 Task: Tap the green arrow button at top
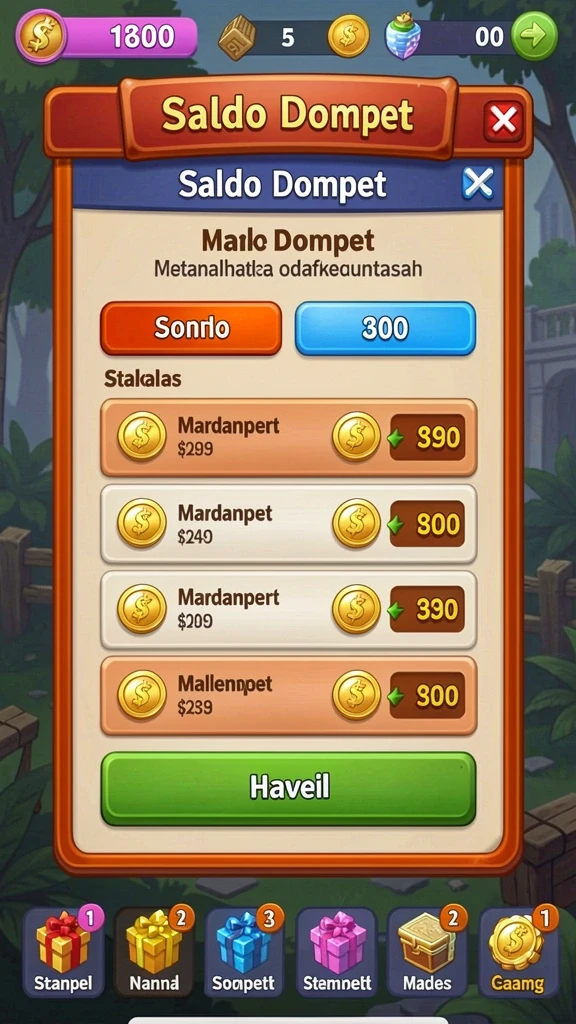click(x=534, y=37)
